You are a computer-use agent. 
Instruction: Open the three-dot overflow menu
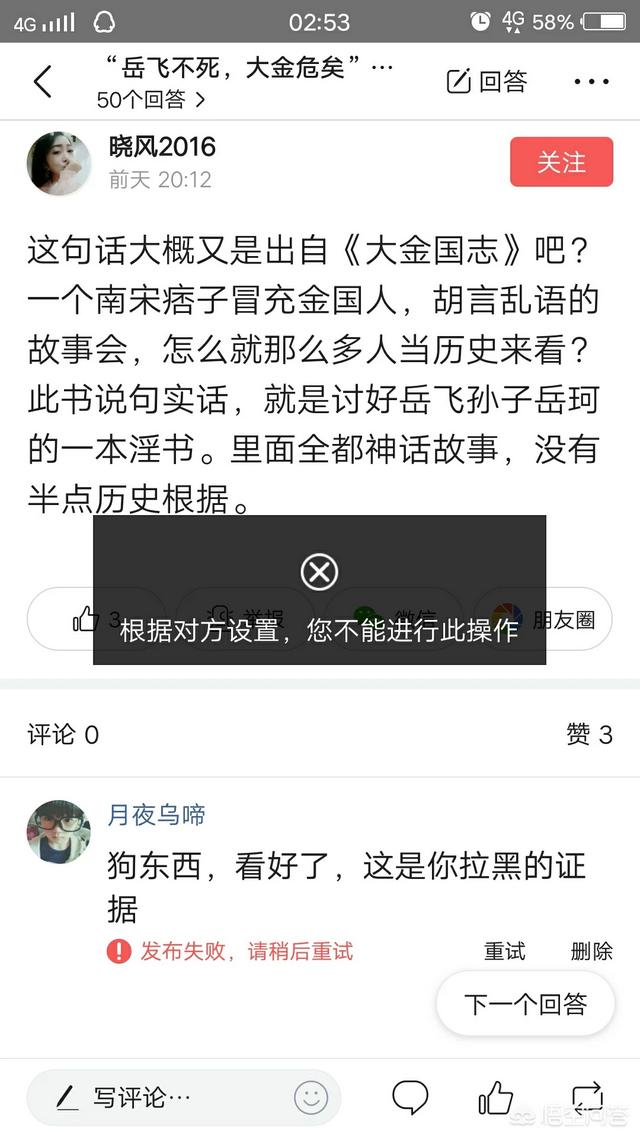pyautogui.click(x=591, y=81)
